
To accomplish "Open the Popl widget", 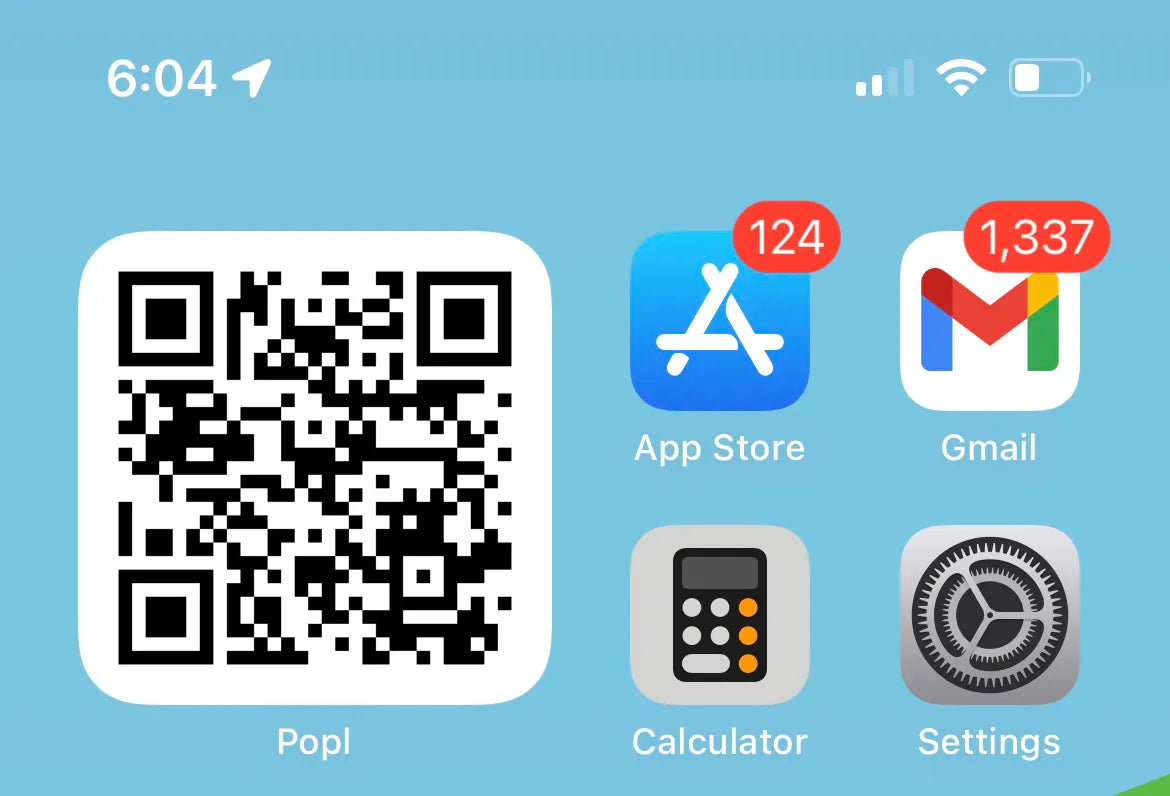I will click(314, 468).
